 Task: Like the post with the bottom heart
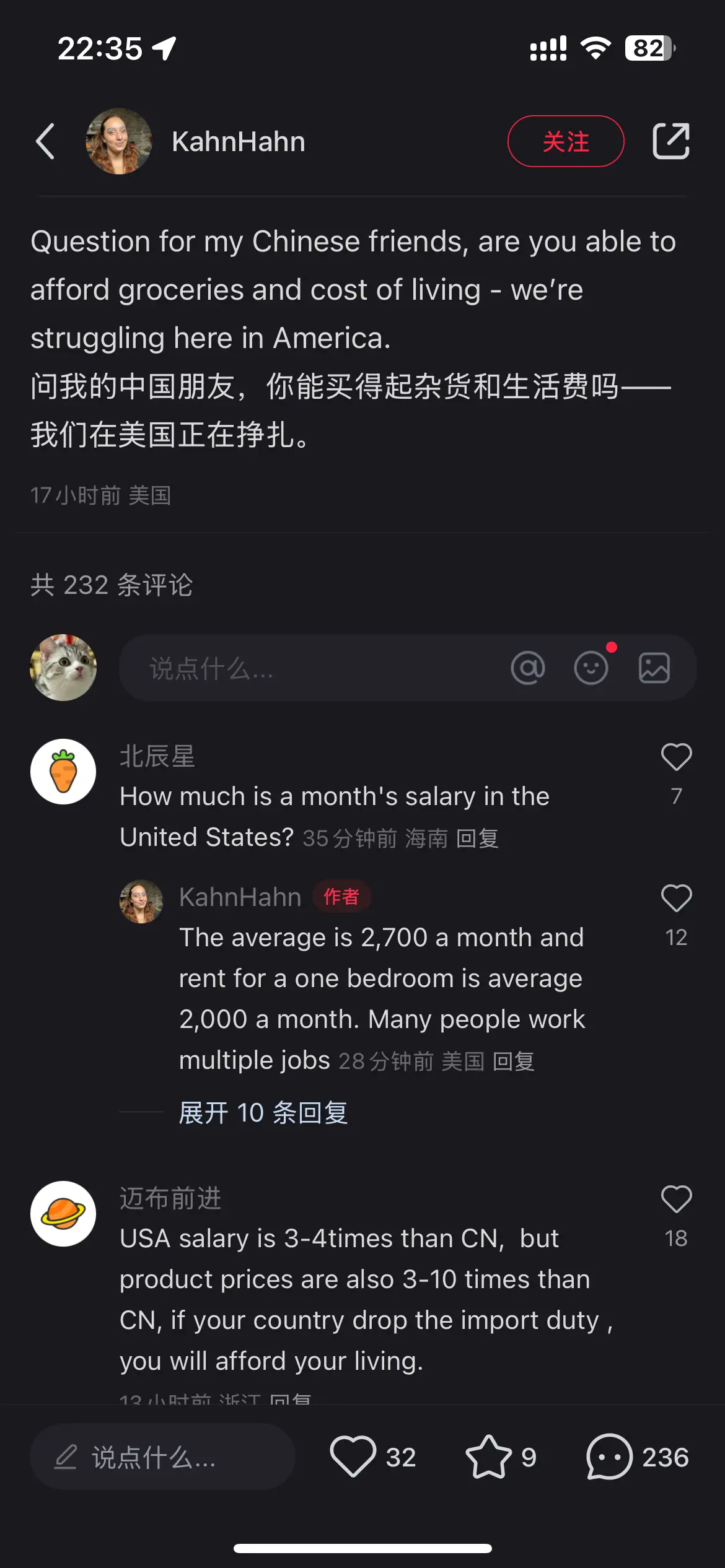(x=353, y=1457)
